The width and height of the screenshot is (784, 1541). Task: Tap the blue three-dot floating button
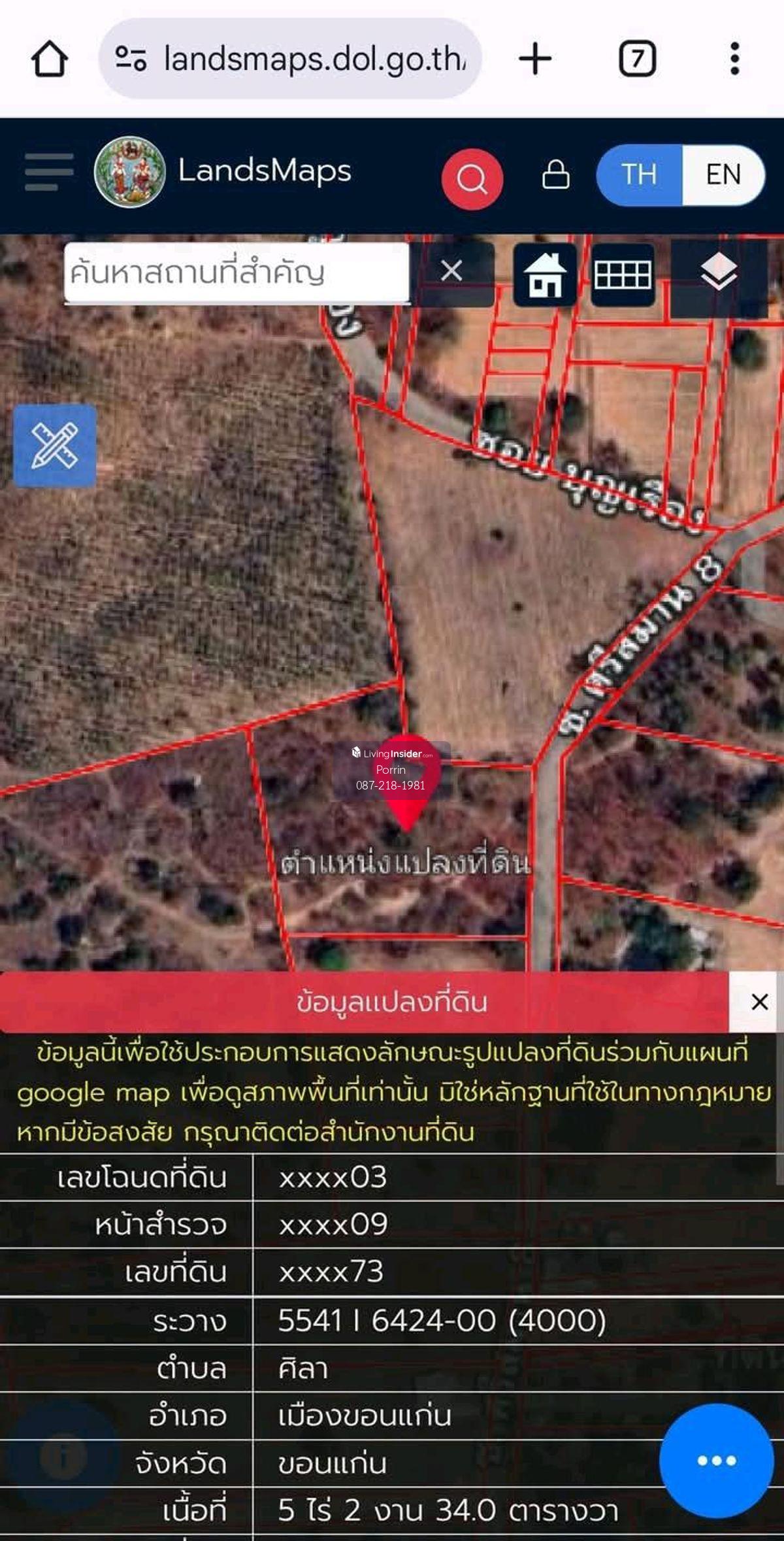point(717,1461)
